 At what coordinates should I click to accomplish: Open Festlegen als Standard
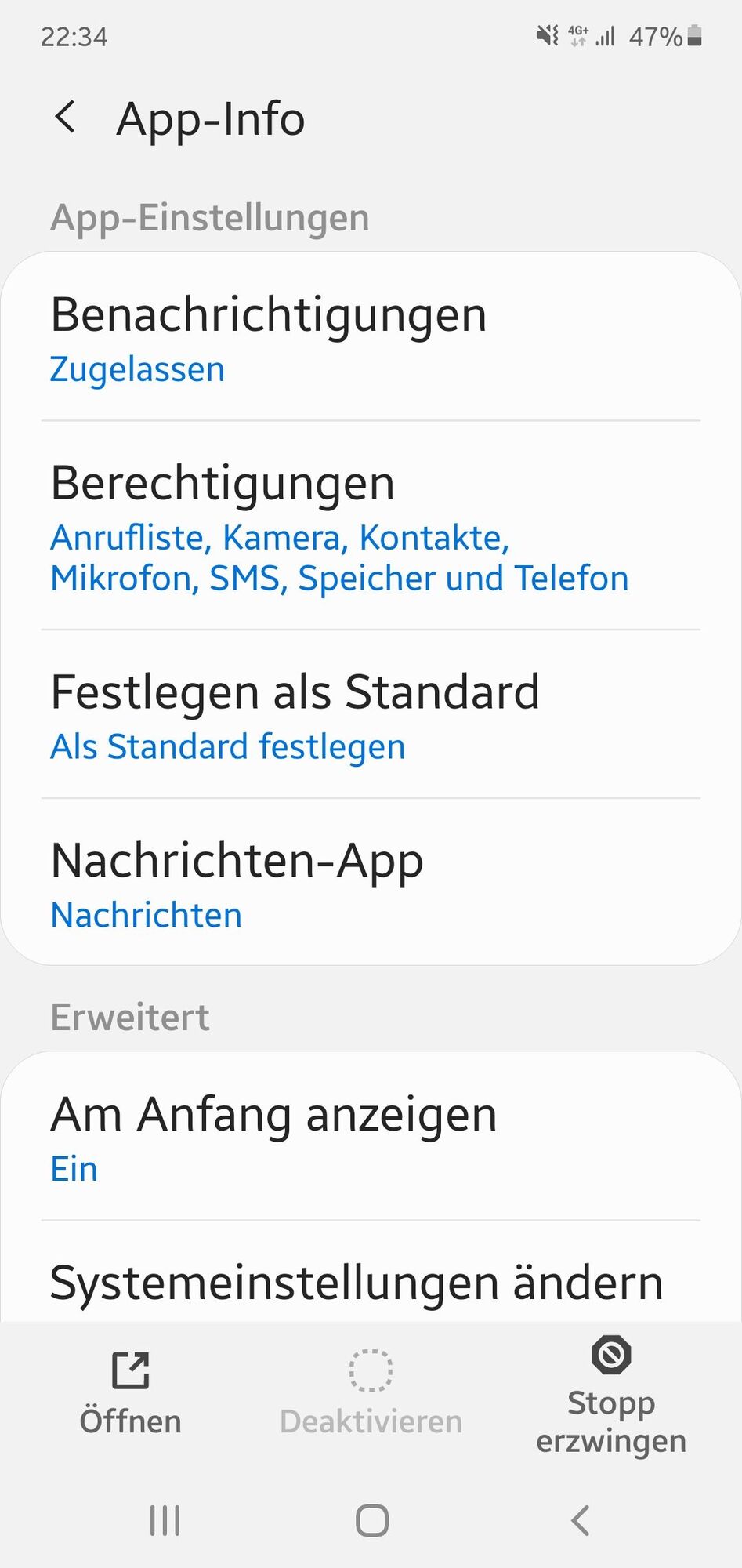click(x=370, y=715)
